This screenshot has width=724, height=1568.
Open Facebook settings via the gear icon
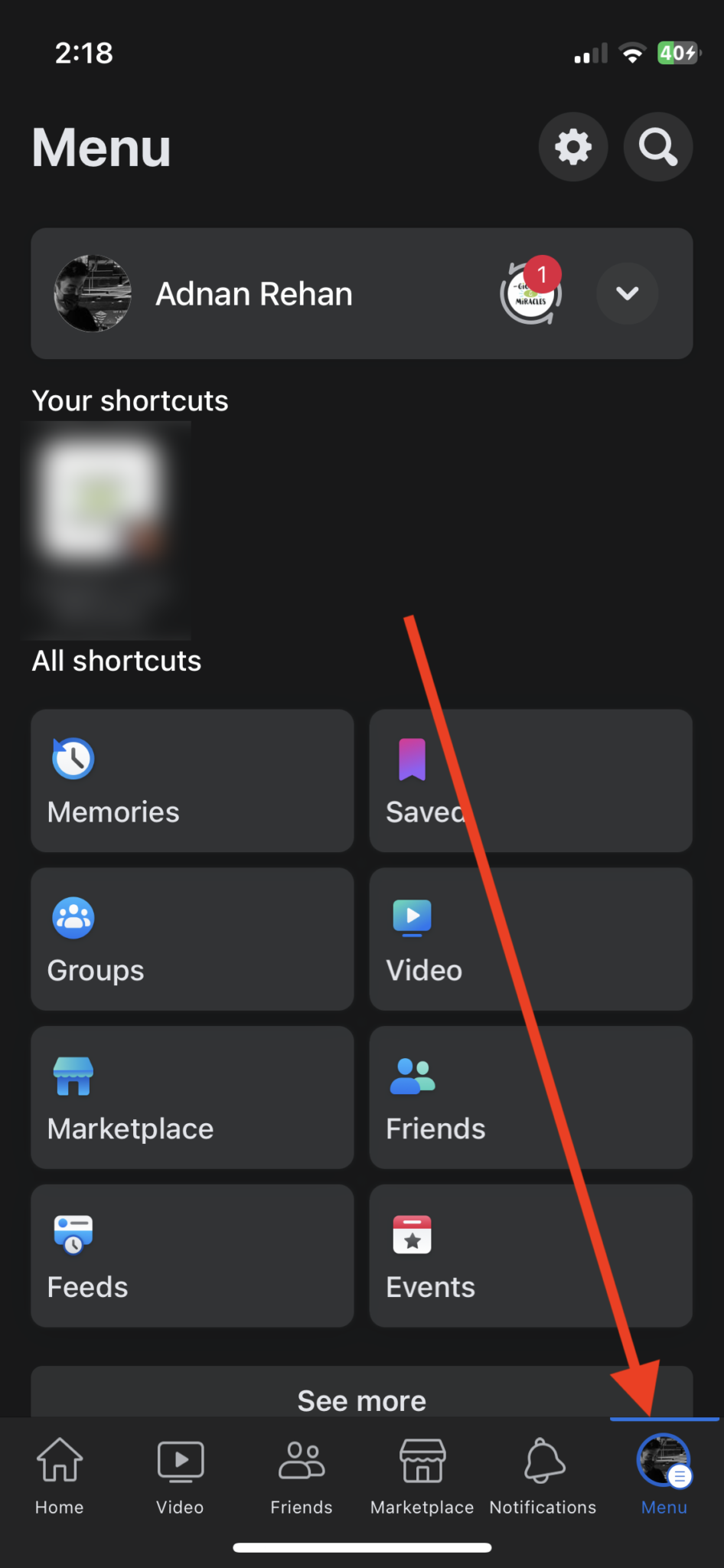point(573,147)
